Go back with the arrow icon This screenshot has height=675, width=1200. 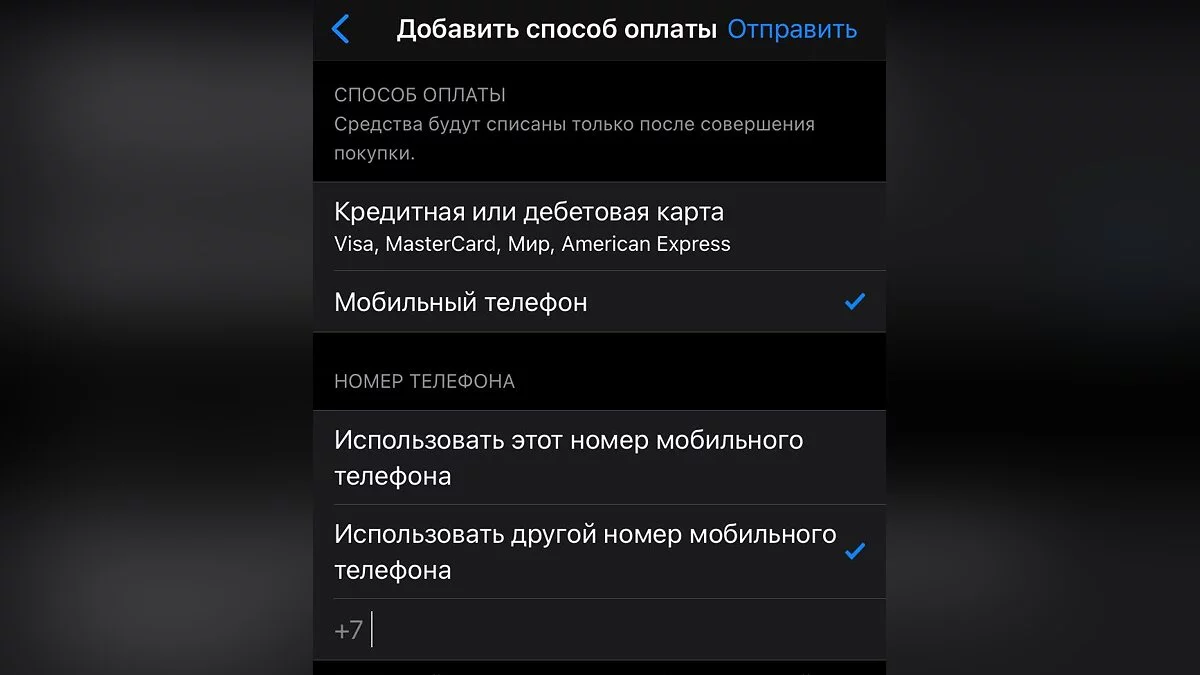pos(341,29)
